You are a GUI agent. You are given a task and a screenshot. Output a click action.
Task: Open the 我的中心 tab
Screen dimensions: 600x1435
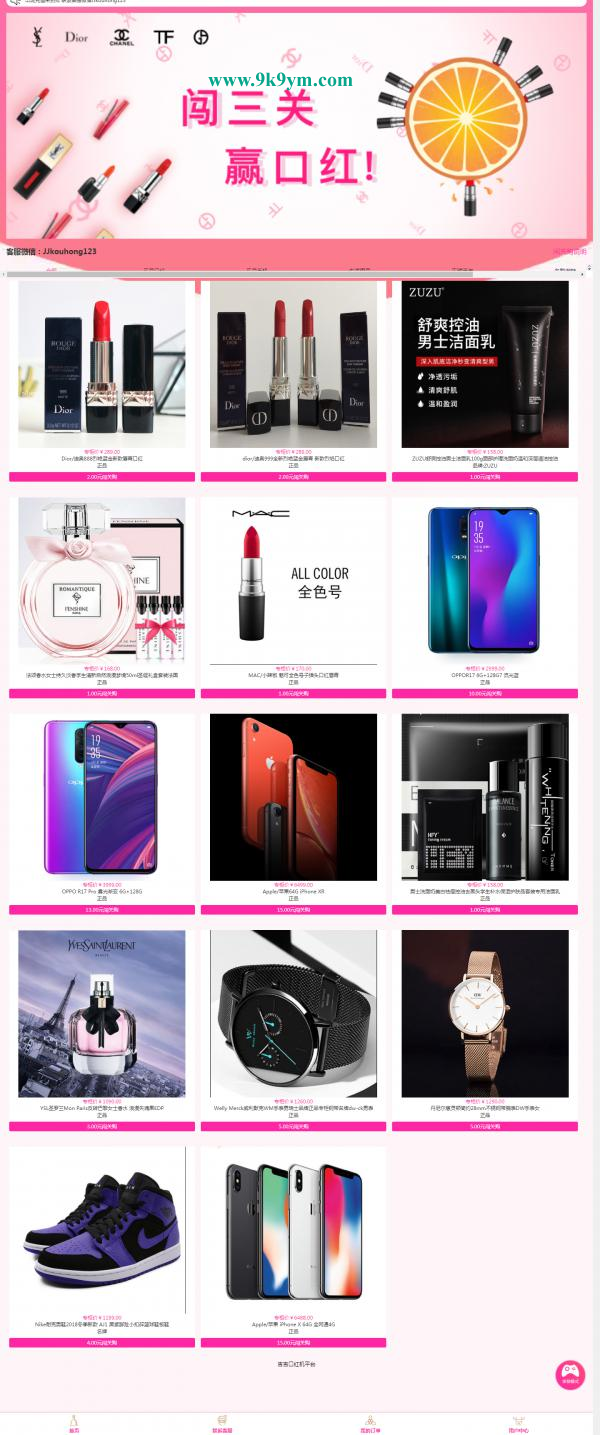518,1423
